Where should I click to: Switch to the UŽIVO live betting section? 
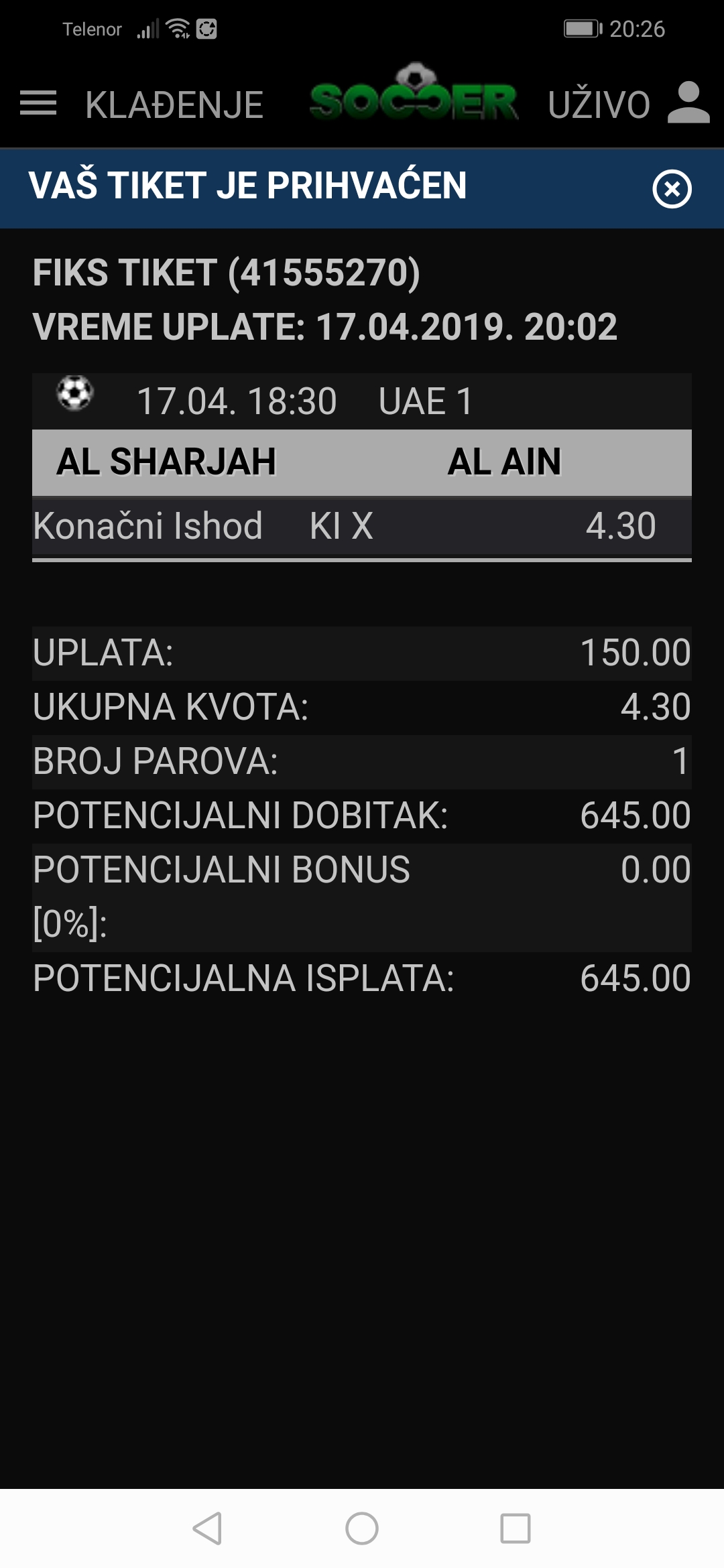599,104
